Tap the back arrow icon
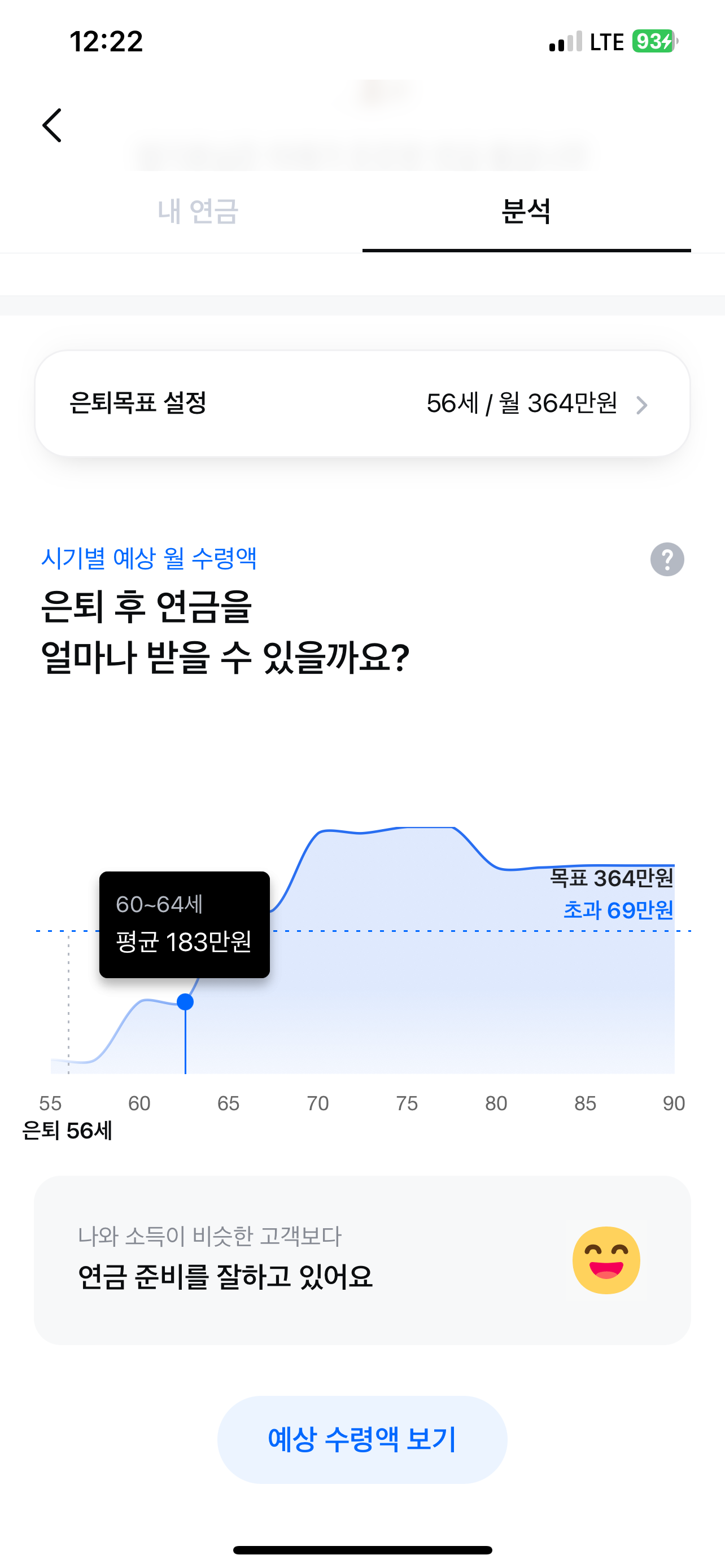 (53, 125)
